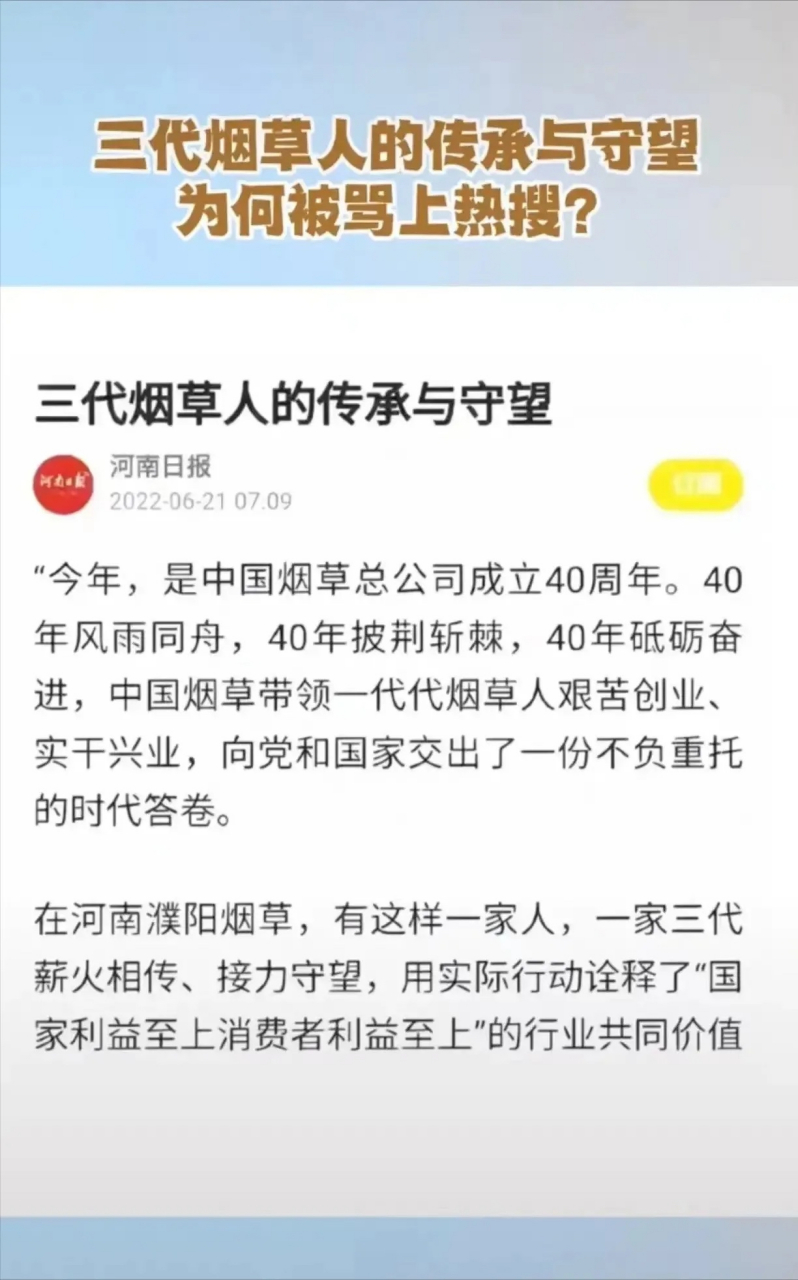Click the yellow pill-shaped subscribe button
This screenshot has width=798, height=1280.
[x=695, y=484]
